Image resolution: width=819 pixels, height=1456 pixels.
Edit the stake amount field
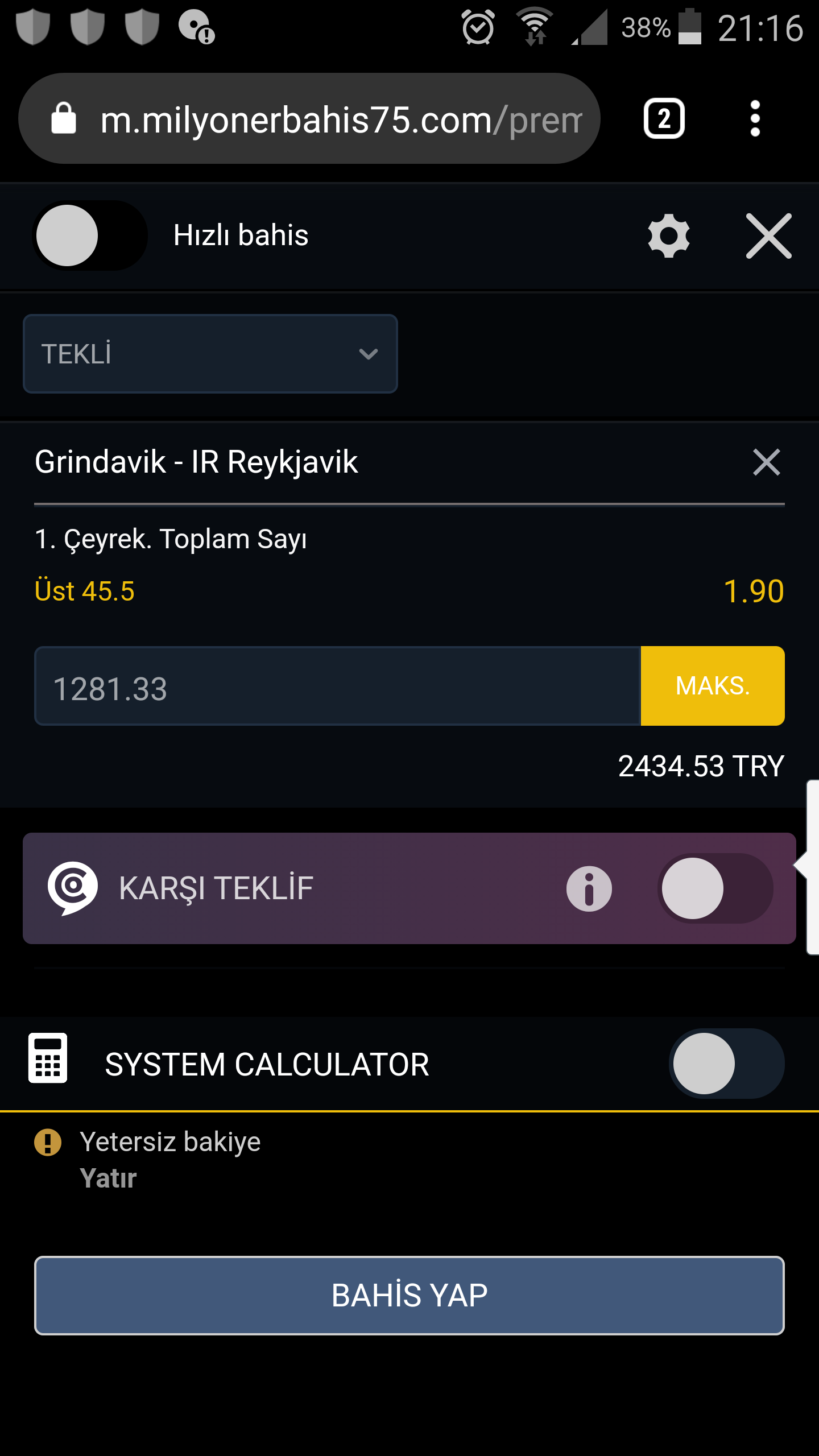point(337,686)
